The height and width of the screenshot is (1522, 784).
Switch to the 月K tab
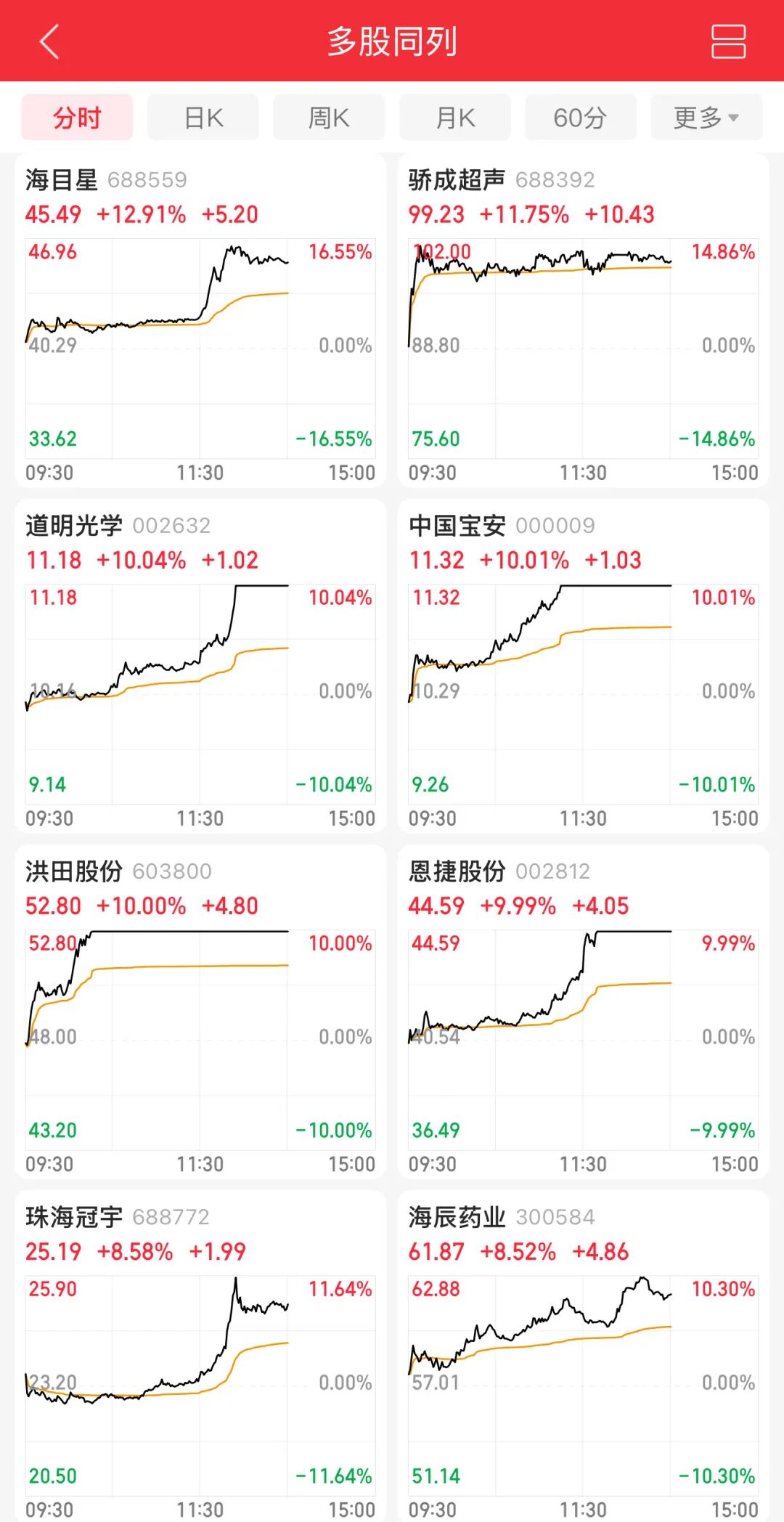[455, 118]
